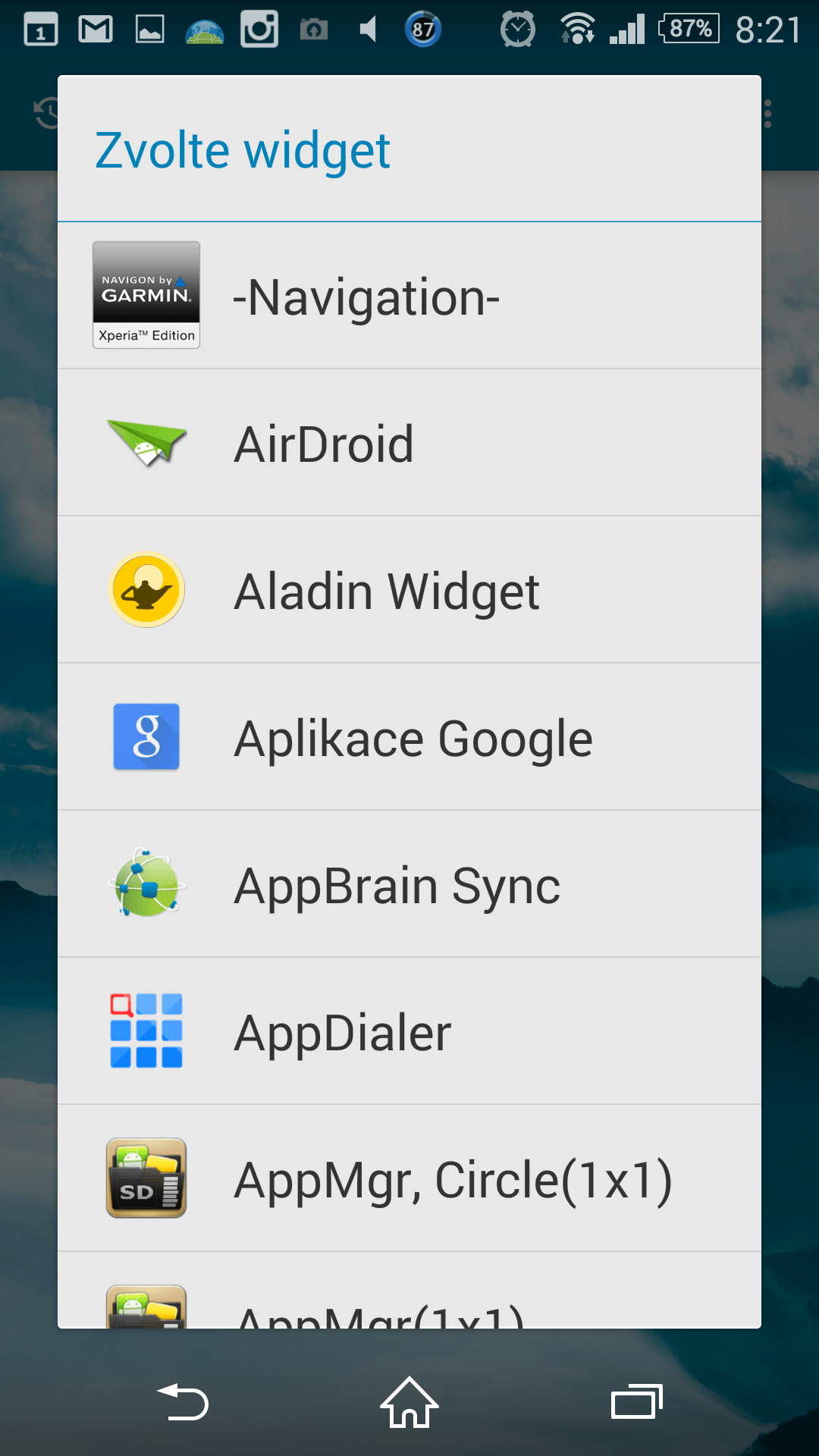Select the -Navigation- Garmin widget
The height and width of the screenshot is (1456, 819).
tap(409, 296)
